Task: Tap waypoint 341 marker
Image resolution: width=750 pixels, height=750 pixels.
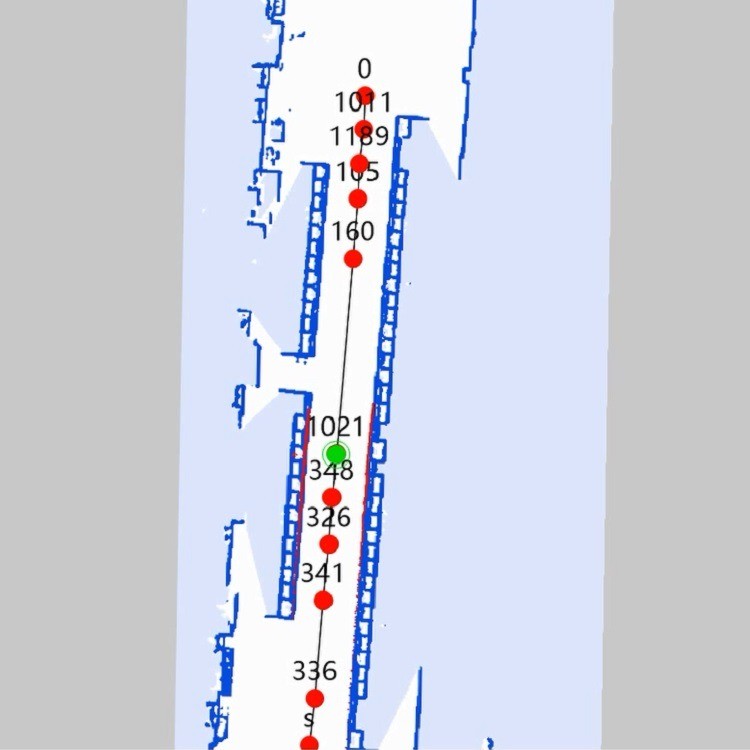Action: click(323, 600)
